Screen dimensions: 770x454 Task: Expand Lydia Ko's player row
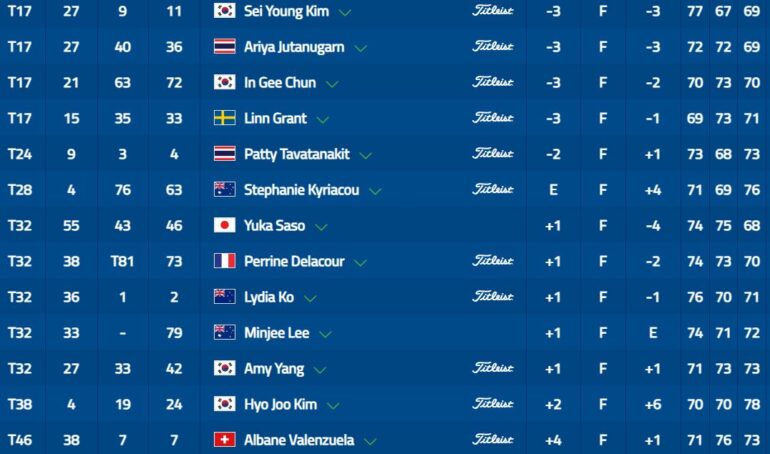coord(310,298)
